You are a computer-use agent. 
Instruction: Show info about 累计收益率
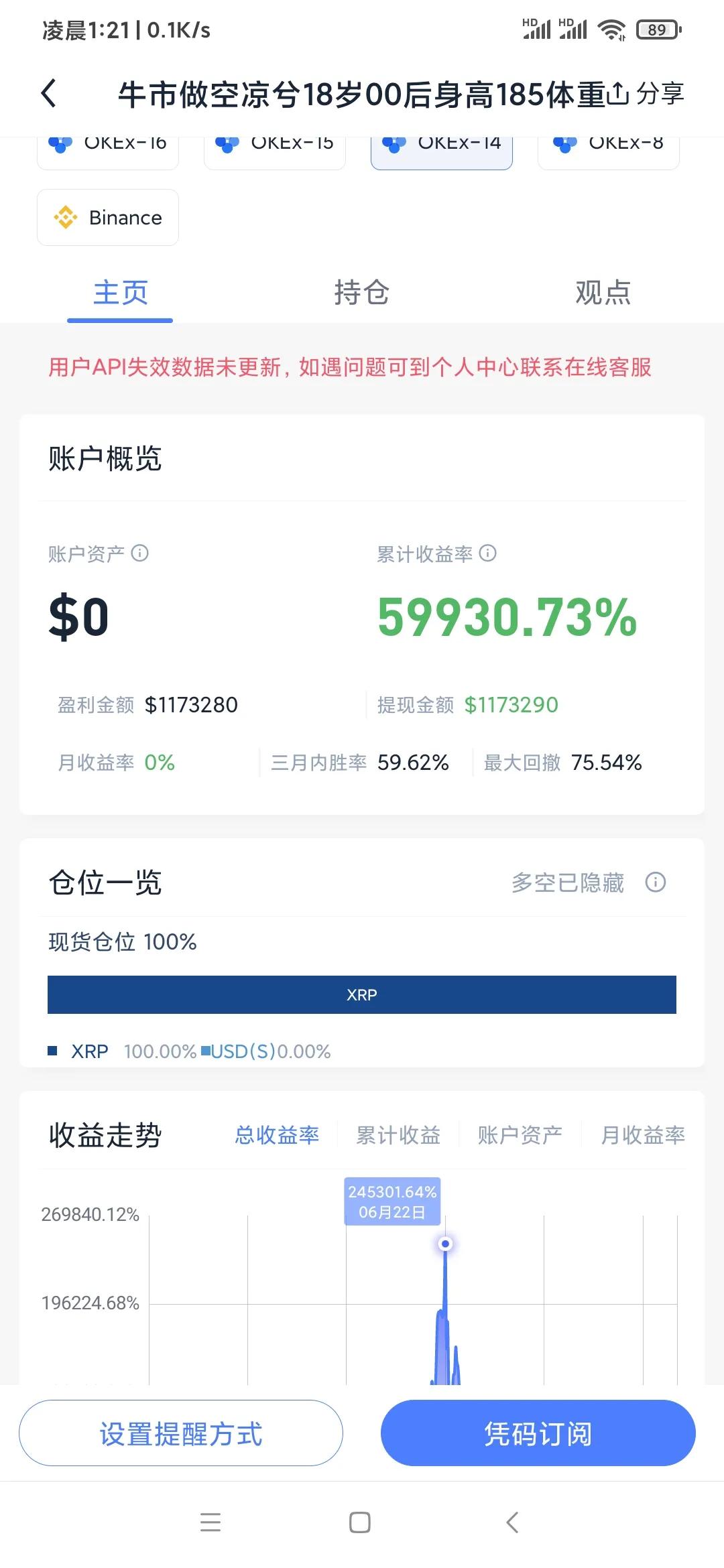coord(488,553)
